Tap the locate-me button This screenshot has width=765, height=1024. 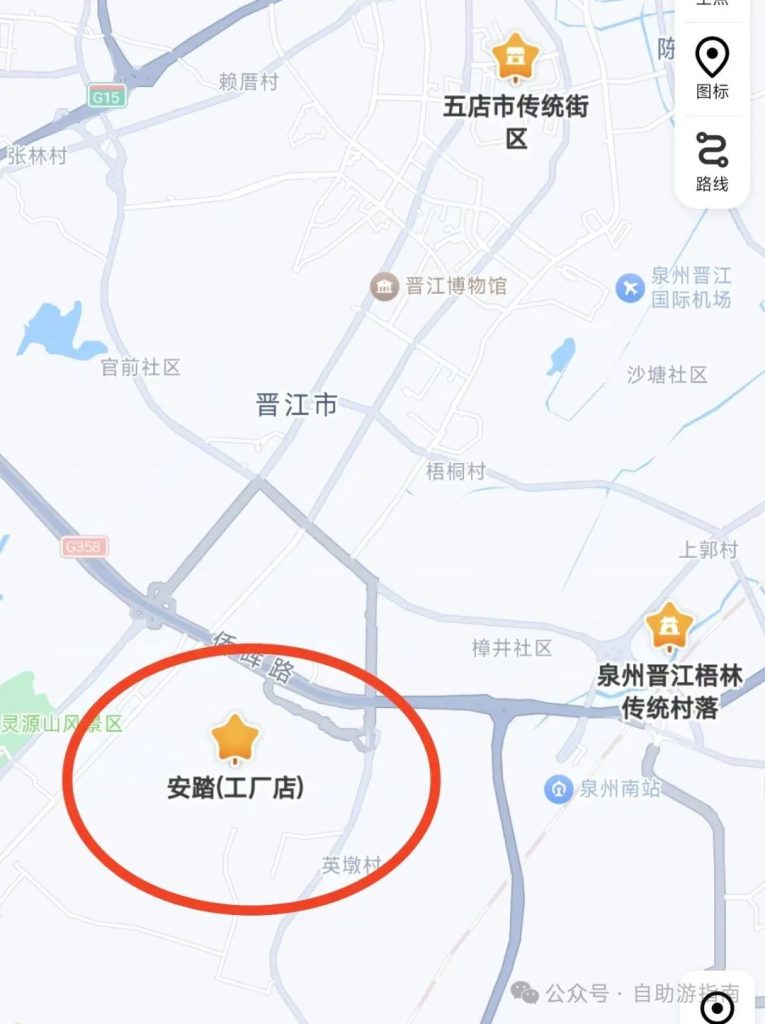tap(717, 1008)
